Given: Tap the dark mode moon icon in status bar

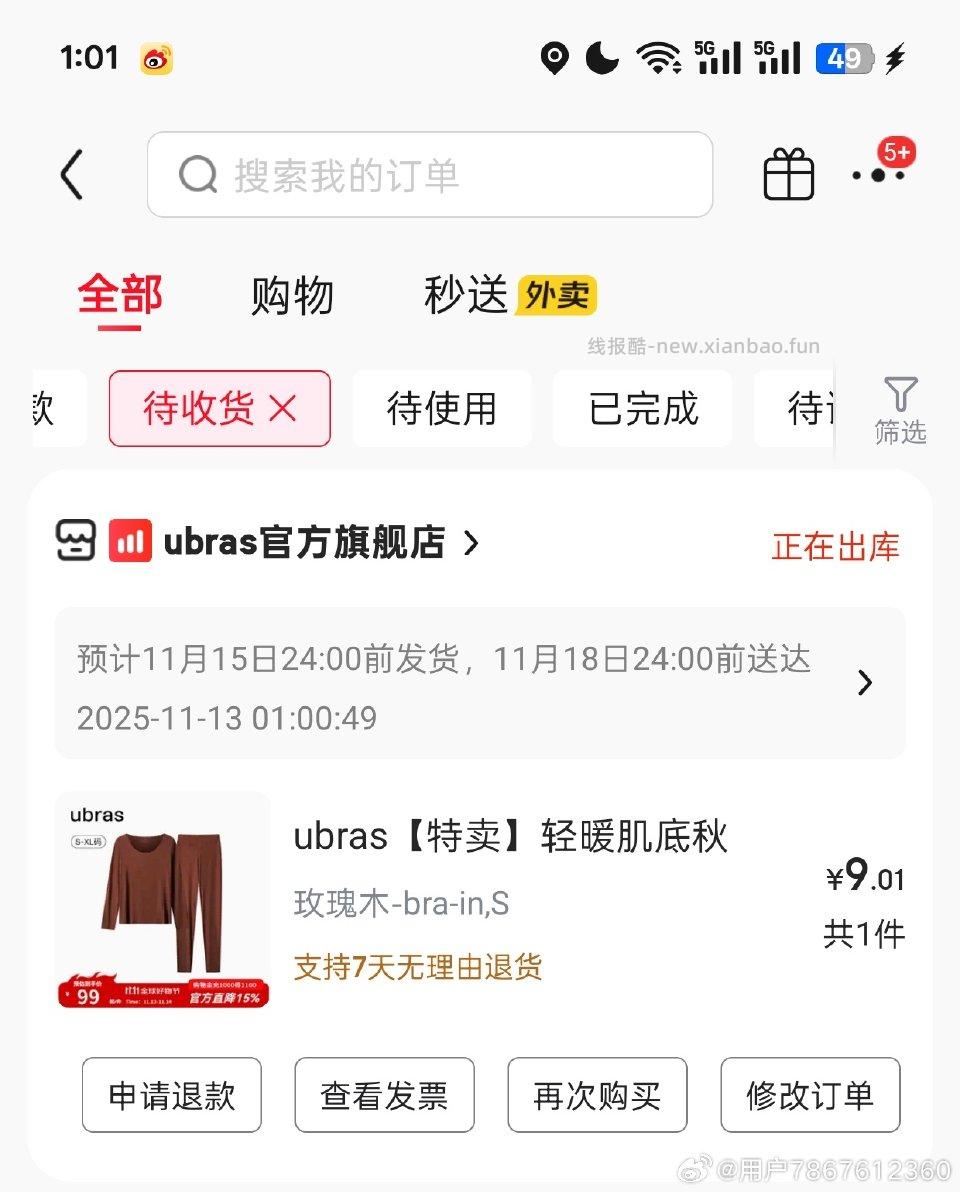Looking at the screenshot, I should [x=603, y=58].
